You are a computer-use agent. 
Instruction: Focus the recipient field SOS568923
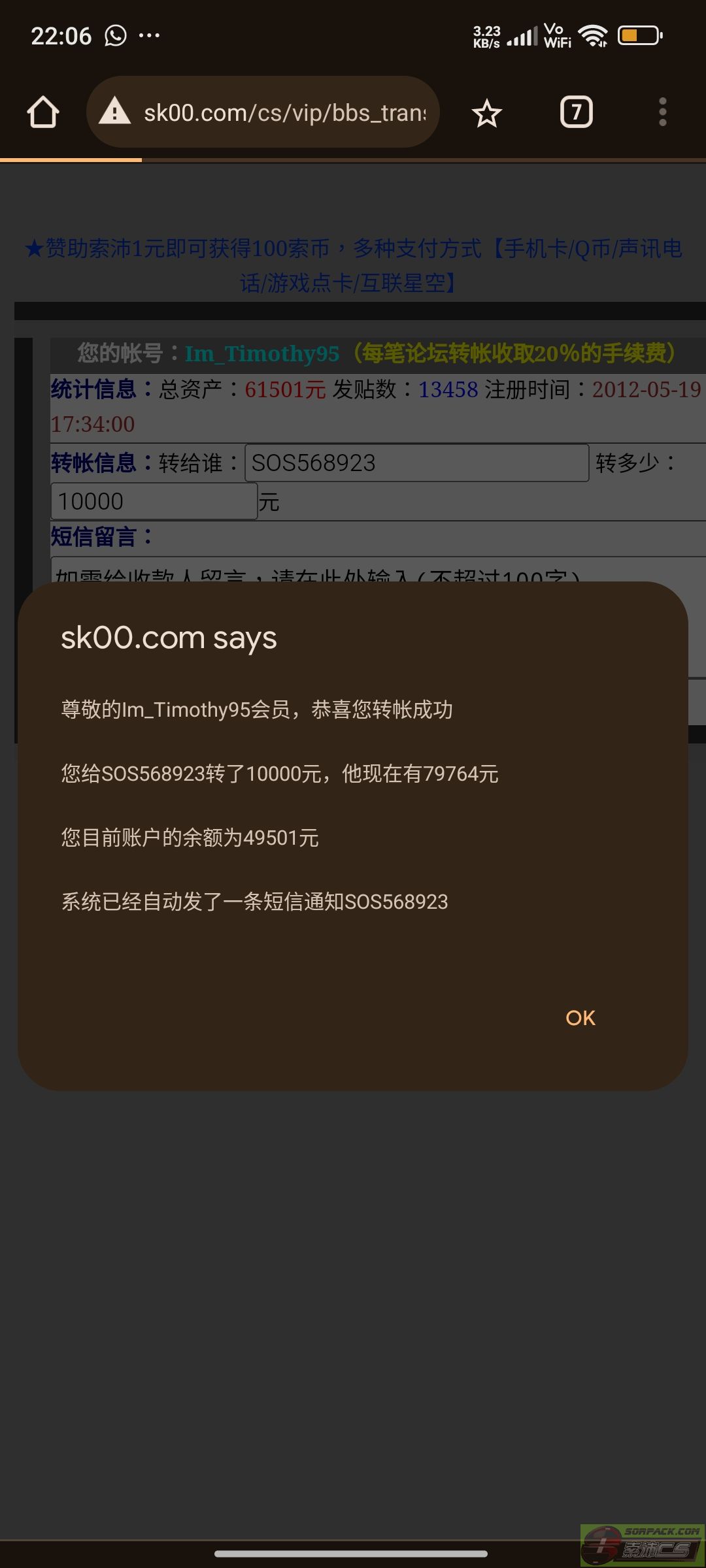416,463
